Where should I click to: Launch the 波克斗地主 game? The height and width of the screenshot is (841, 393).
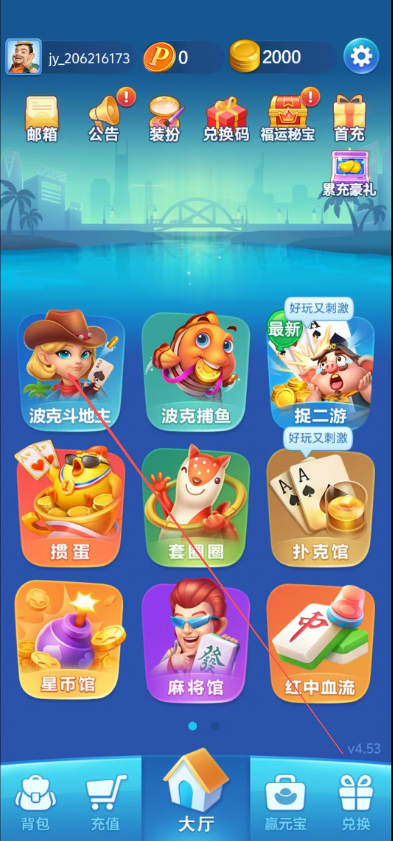(71, 368)
